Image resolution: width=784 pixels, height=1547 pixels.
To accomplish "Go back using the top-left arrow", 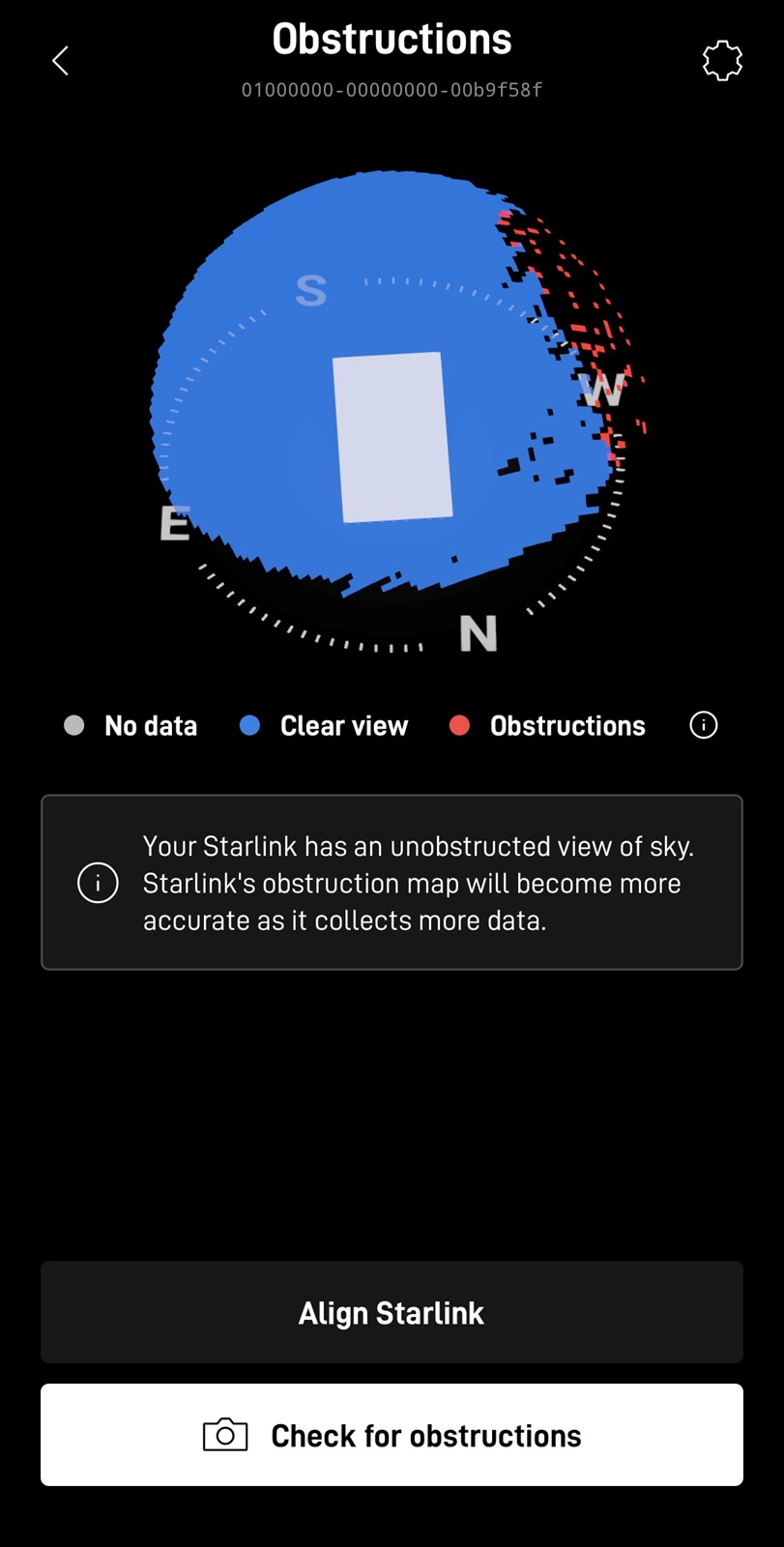I will point(60,61).
